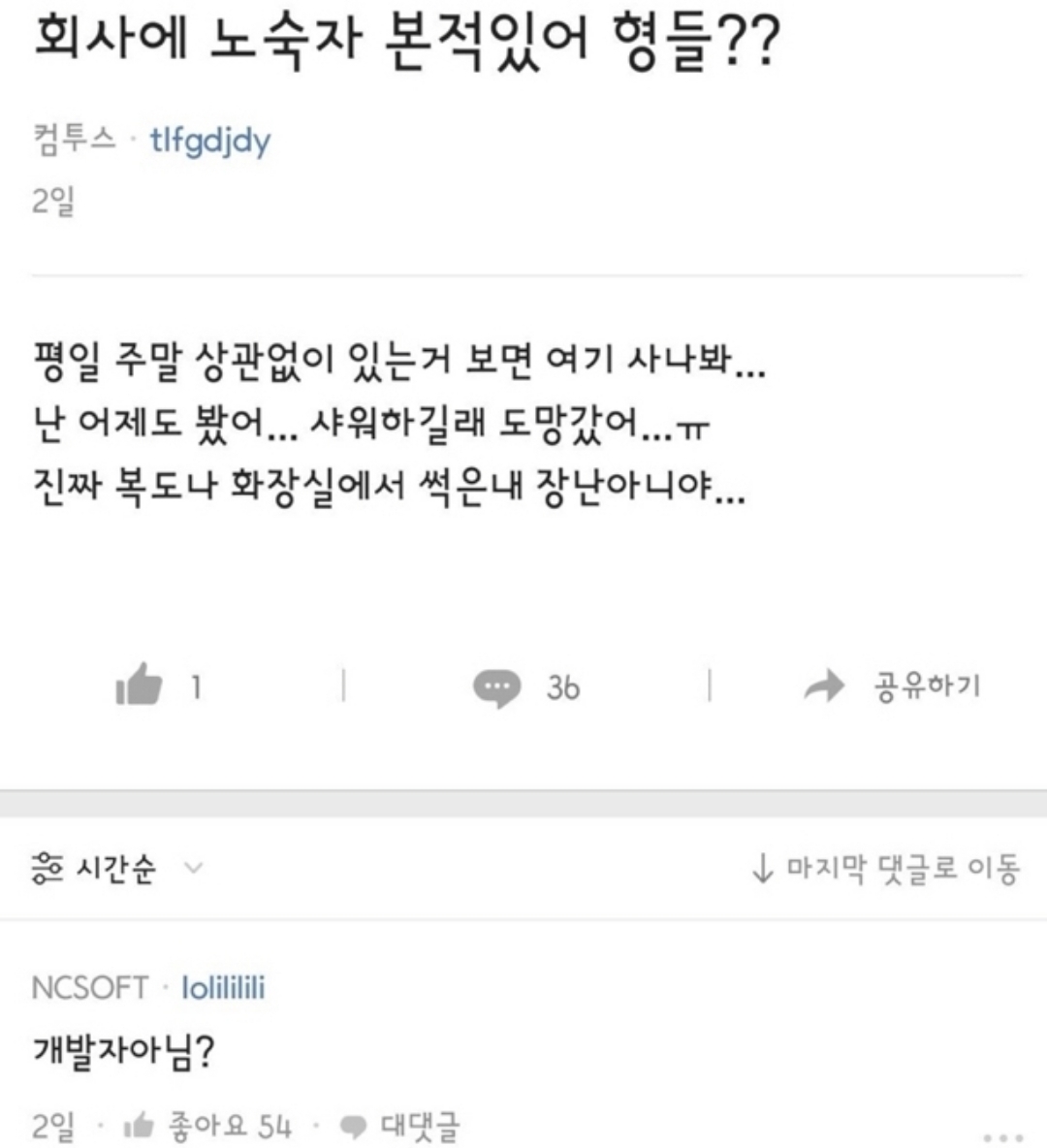Open tlfgdjdy's profile link

209,139
